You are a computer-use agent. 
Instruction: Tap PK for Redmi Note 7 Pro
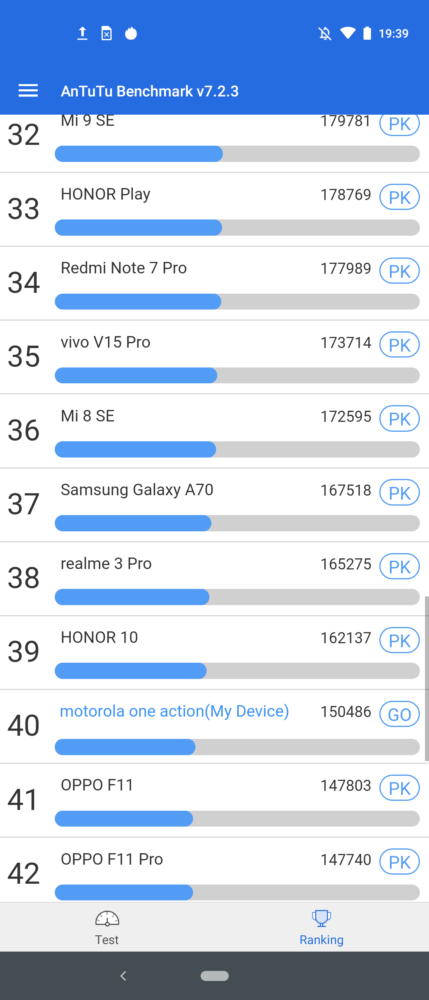pyautogui.click(x=400, y=271)
